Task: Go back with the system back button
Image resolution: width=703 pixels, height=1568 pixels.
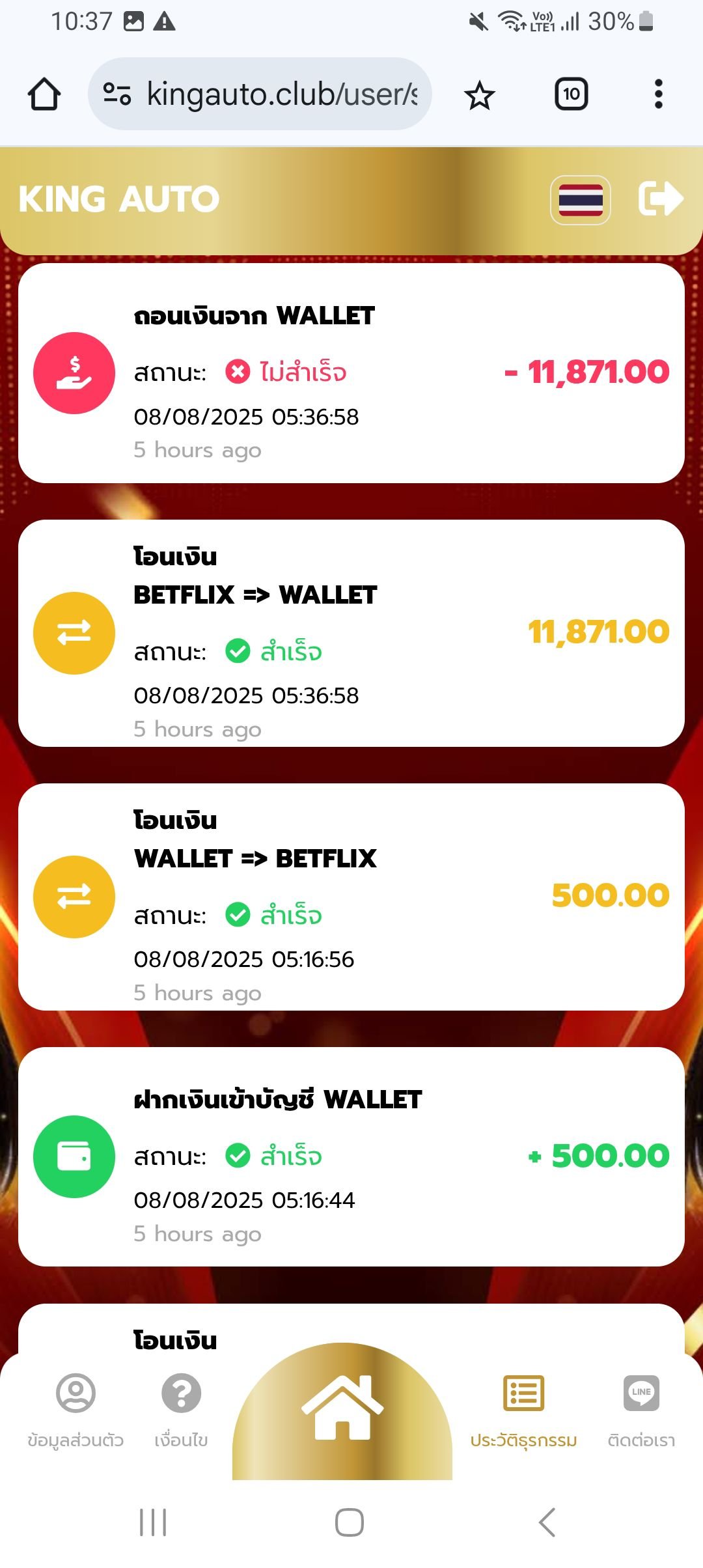Action: click(x=547, y=1522)
